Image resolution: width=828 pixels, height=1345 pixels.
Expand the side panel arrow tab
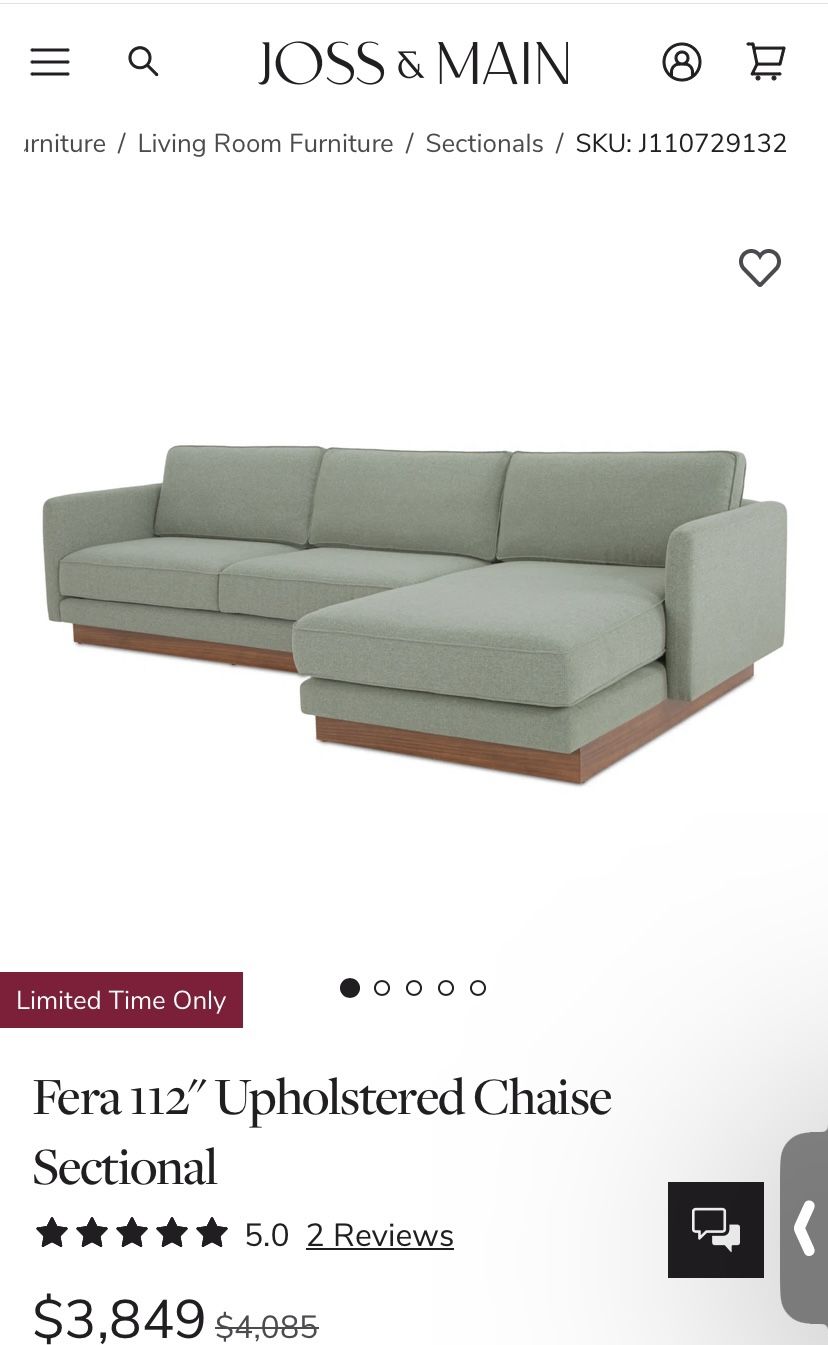[x=806, y=1228]
